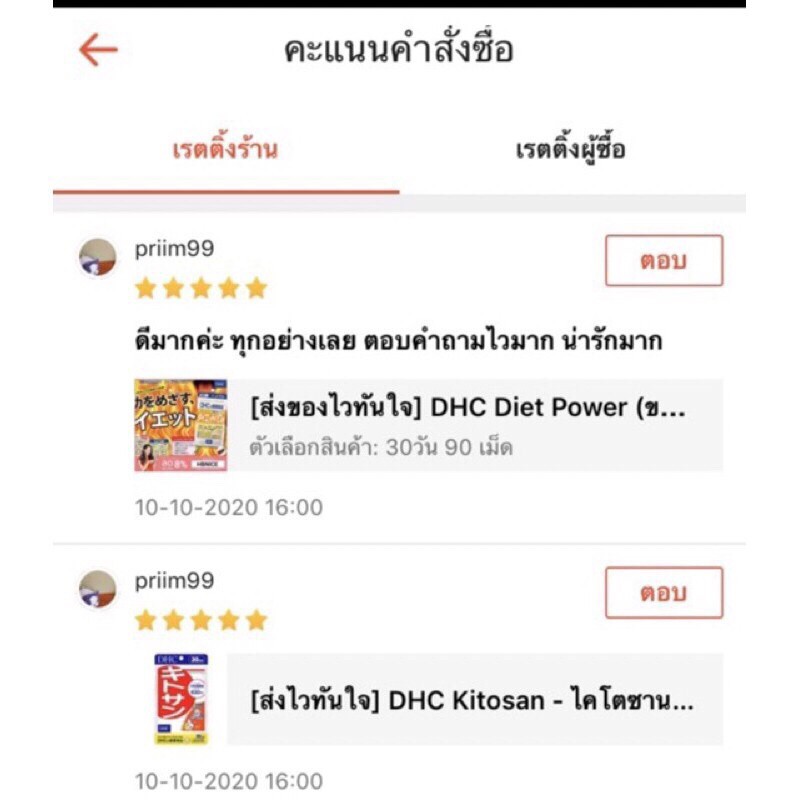Reply to the review of DHC Kitosan

tap(663, 593)
